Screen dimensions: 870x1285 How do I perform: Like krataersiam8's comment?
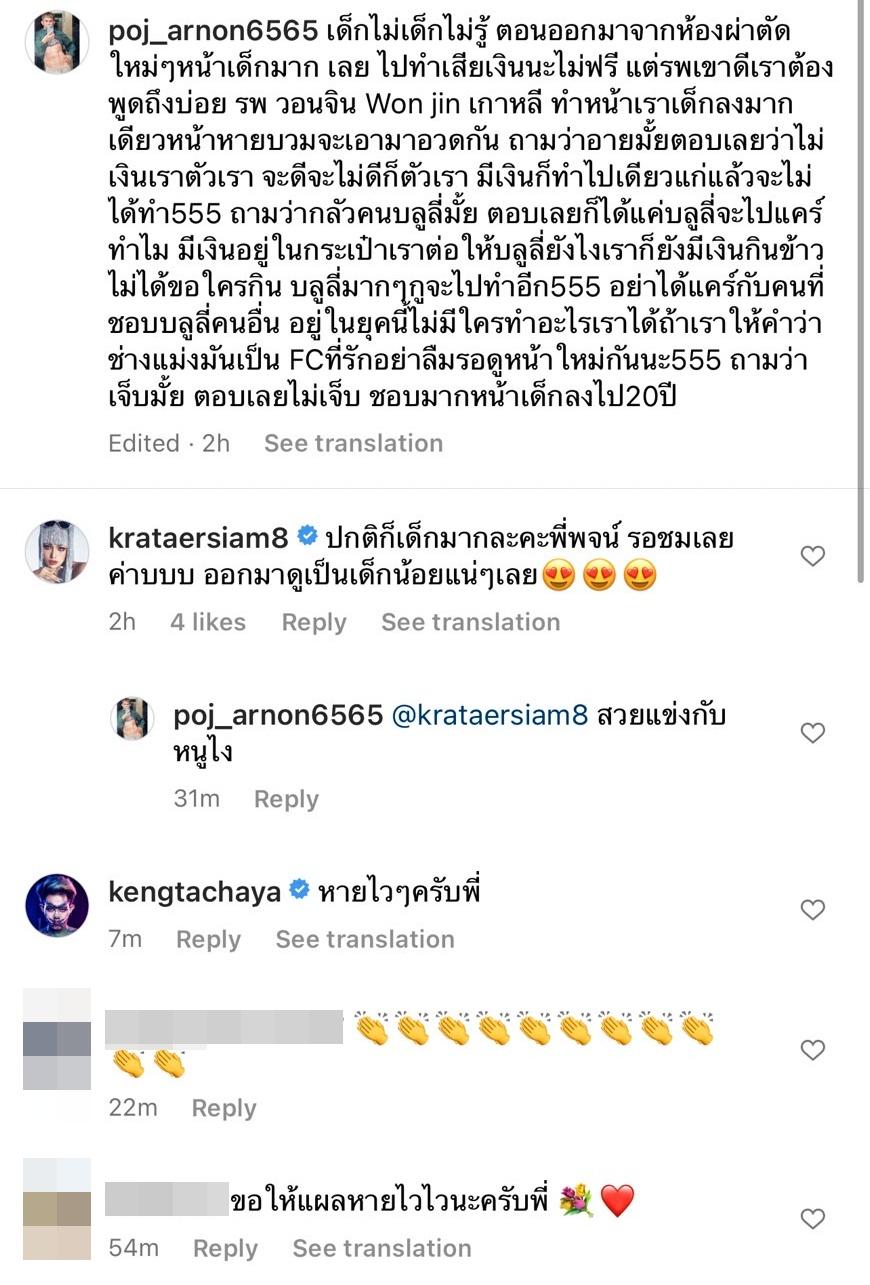[x=813, y=556]
